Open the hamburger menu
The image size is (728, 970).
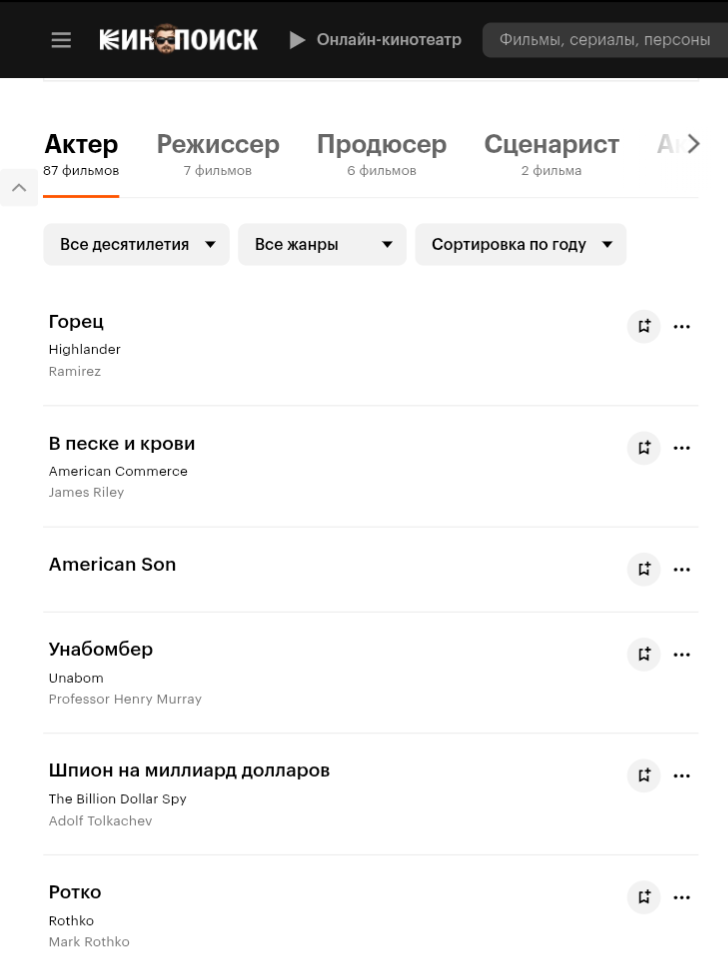[62, 40]
